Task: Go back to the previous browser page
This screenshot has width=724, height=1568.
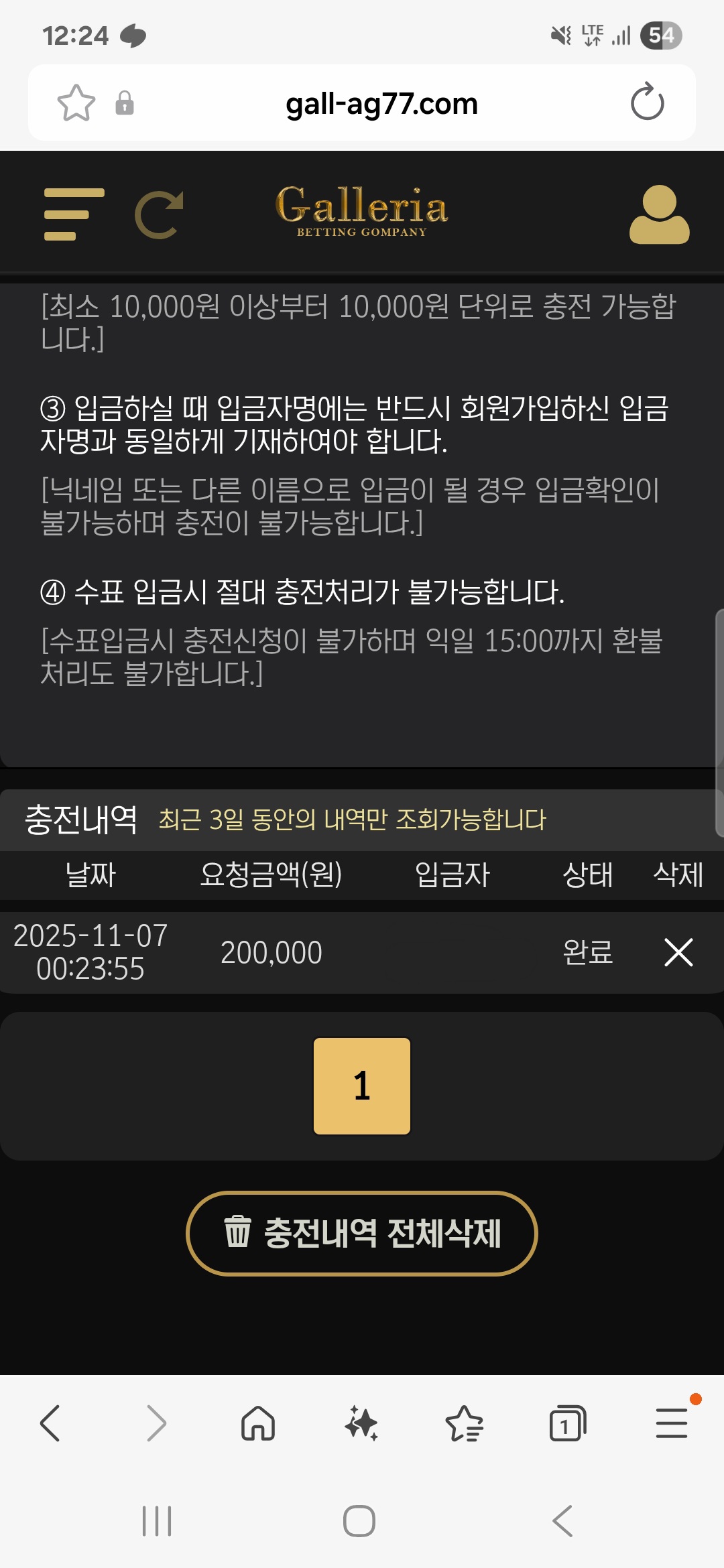Action: (x=51, y=1423)
